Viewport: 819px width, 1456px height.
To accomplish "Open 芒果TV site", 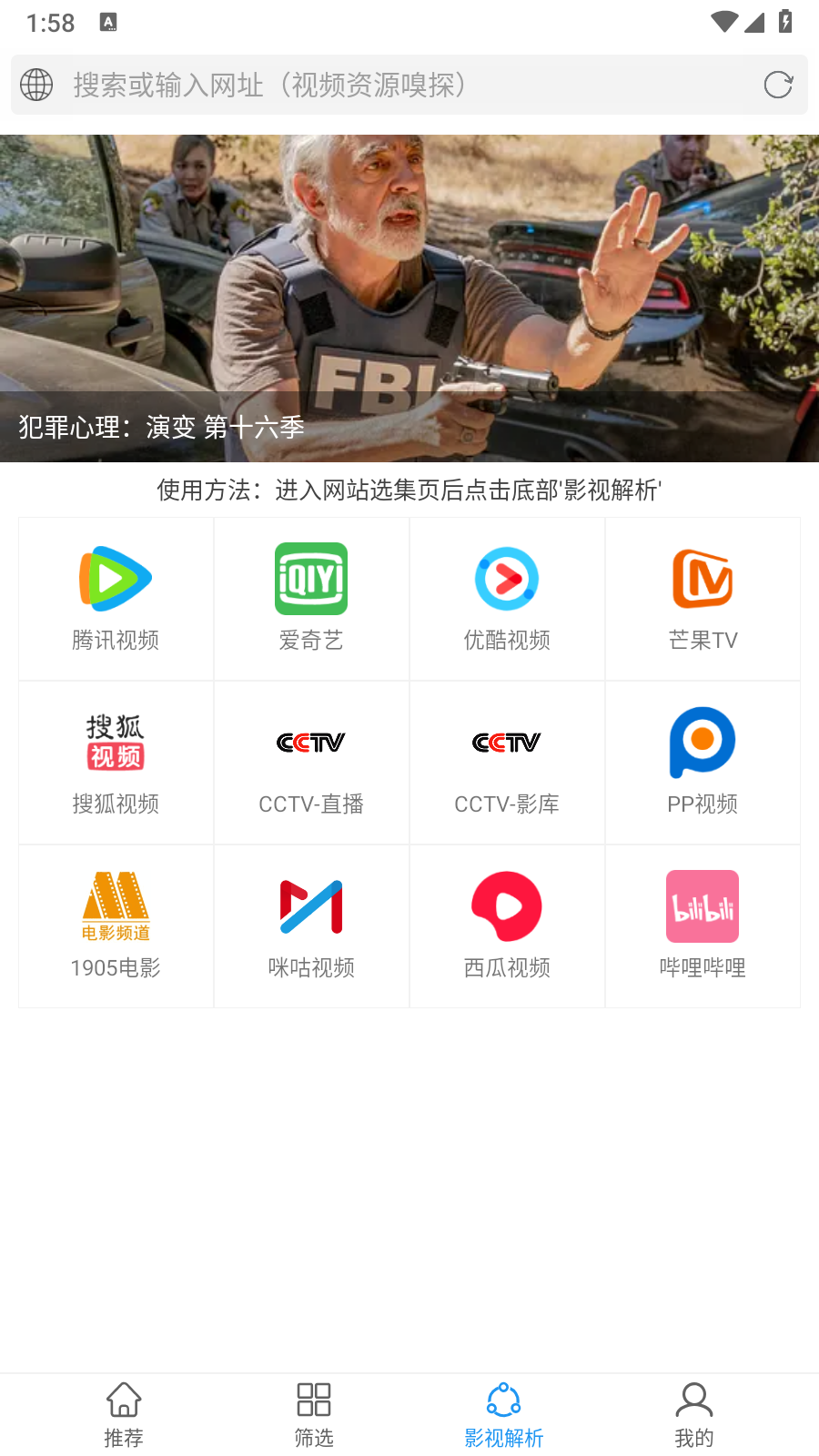I will pos(703,599).
